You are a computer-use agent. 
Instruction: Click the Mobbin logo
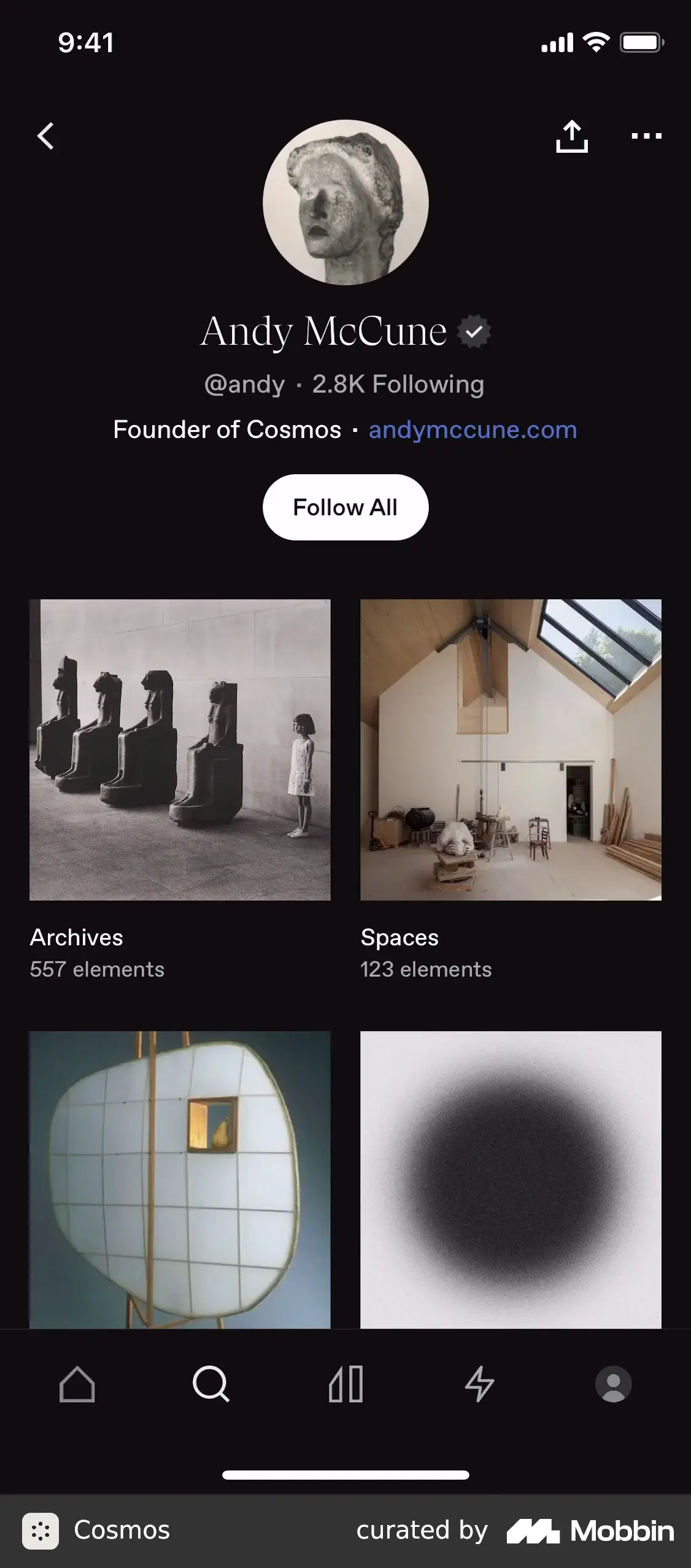coord(590,1530)
